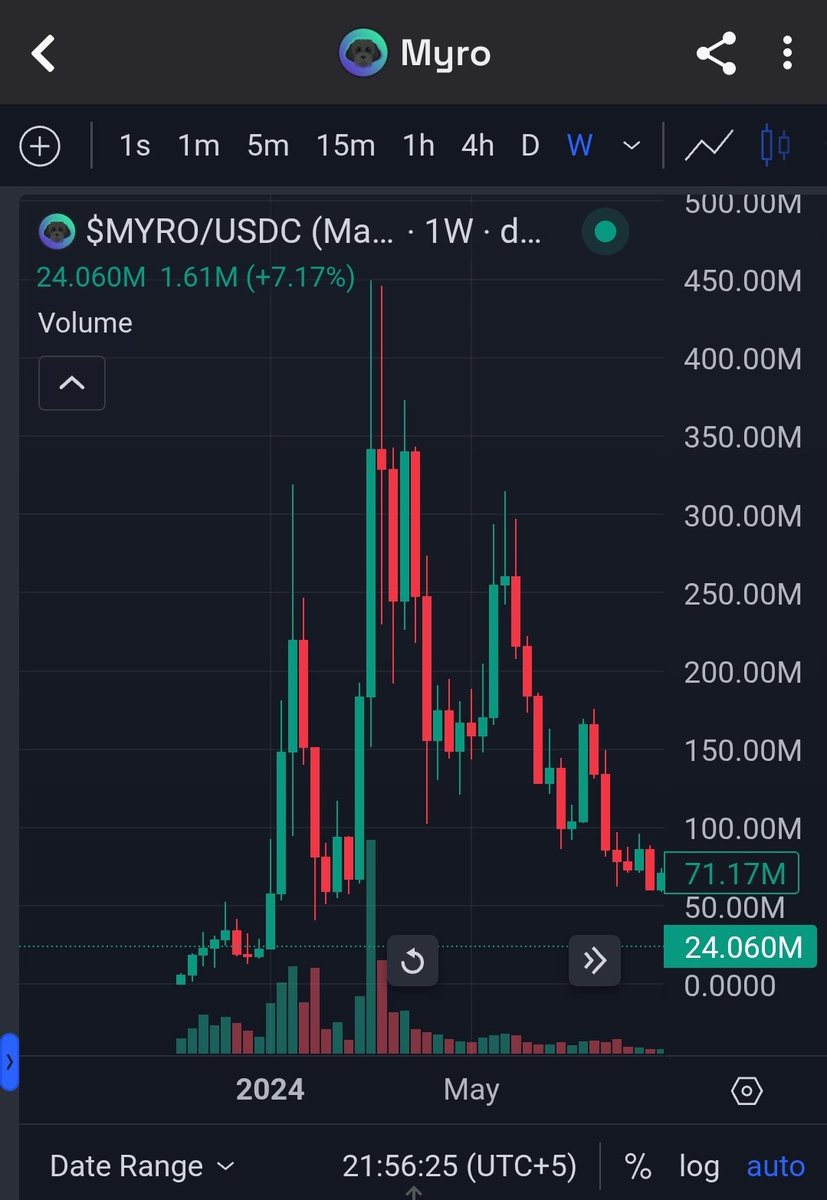Open the three-dot overflow menu

click(x=788, y=54)
